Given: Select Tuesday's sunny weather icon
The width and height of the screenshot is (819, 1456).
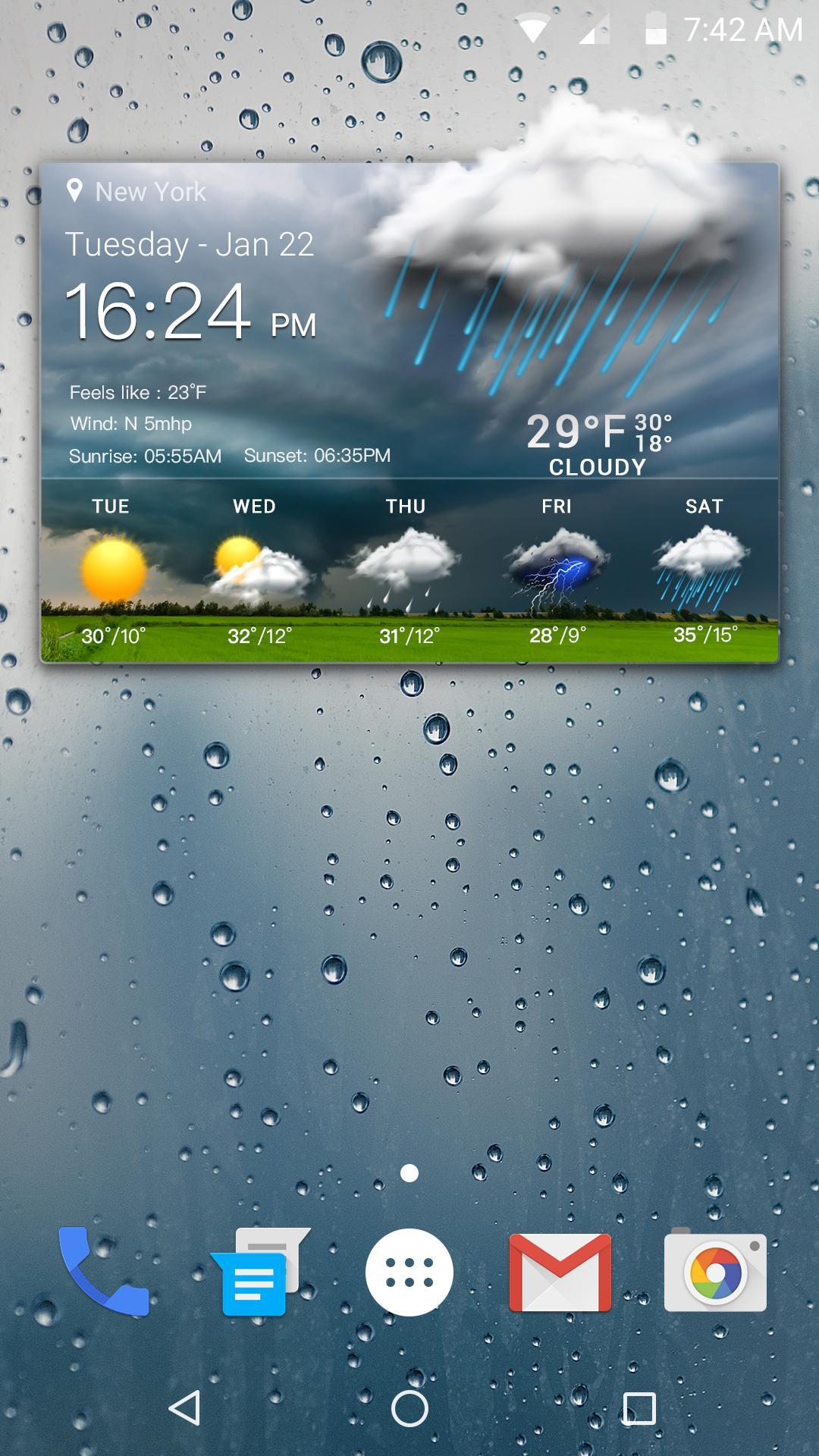Looking at the screenshot, I should tap(111, 569).
